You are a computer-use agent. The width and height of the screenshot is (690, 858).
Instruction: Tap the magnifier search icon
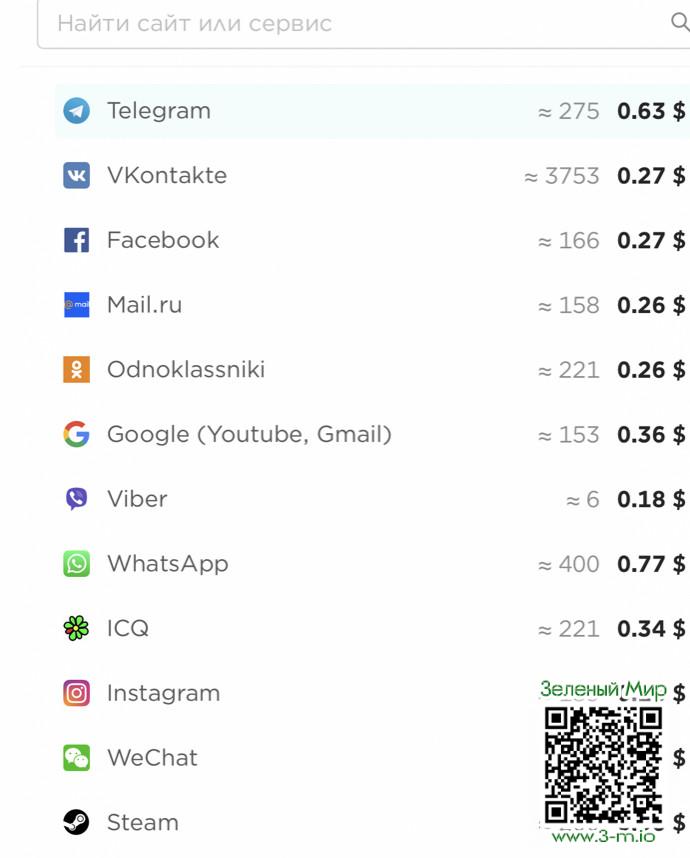coord(679,23)
